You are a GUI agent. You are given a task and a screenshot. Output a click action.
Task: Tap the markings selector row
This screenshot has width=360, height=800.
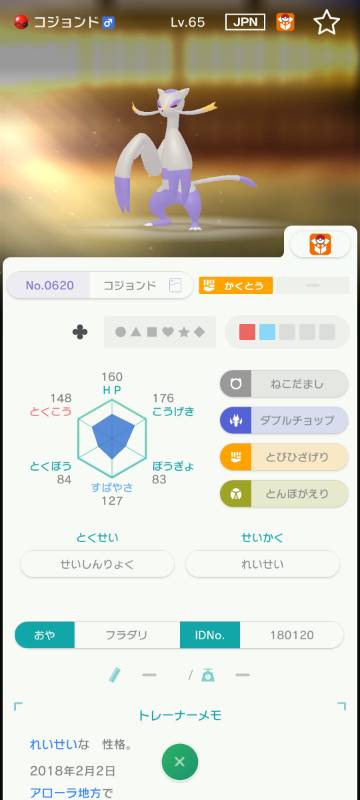pos(160,332)
